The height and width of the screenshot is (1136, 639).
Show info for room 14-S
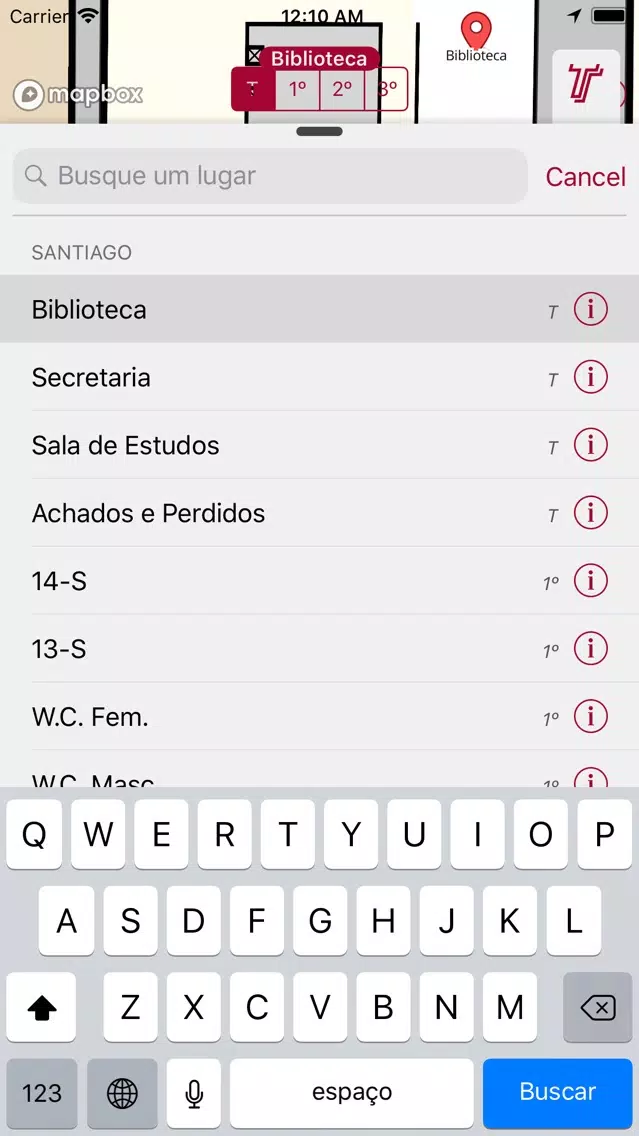590,581
